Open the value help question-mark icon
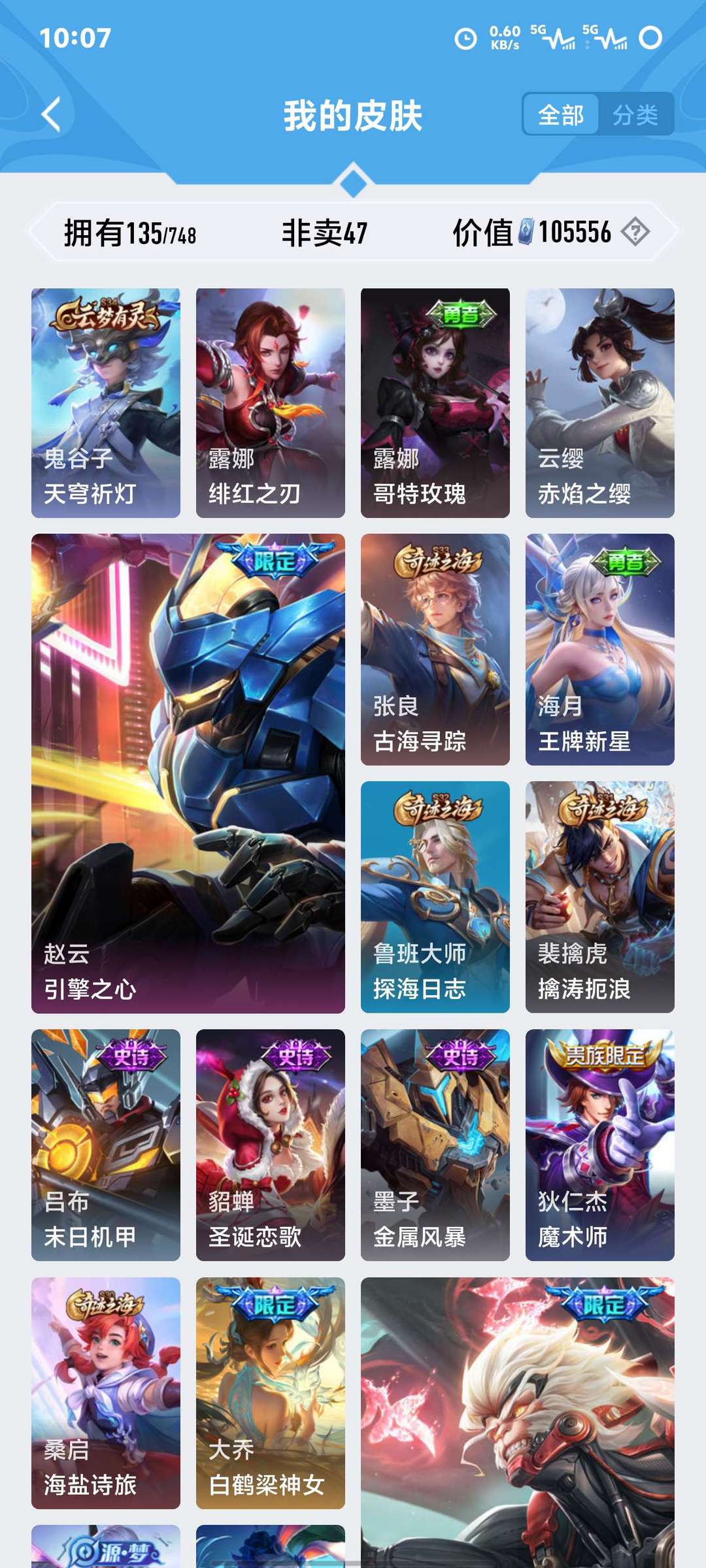Screen dimensions: 706x1568 coord(635,232)
